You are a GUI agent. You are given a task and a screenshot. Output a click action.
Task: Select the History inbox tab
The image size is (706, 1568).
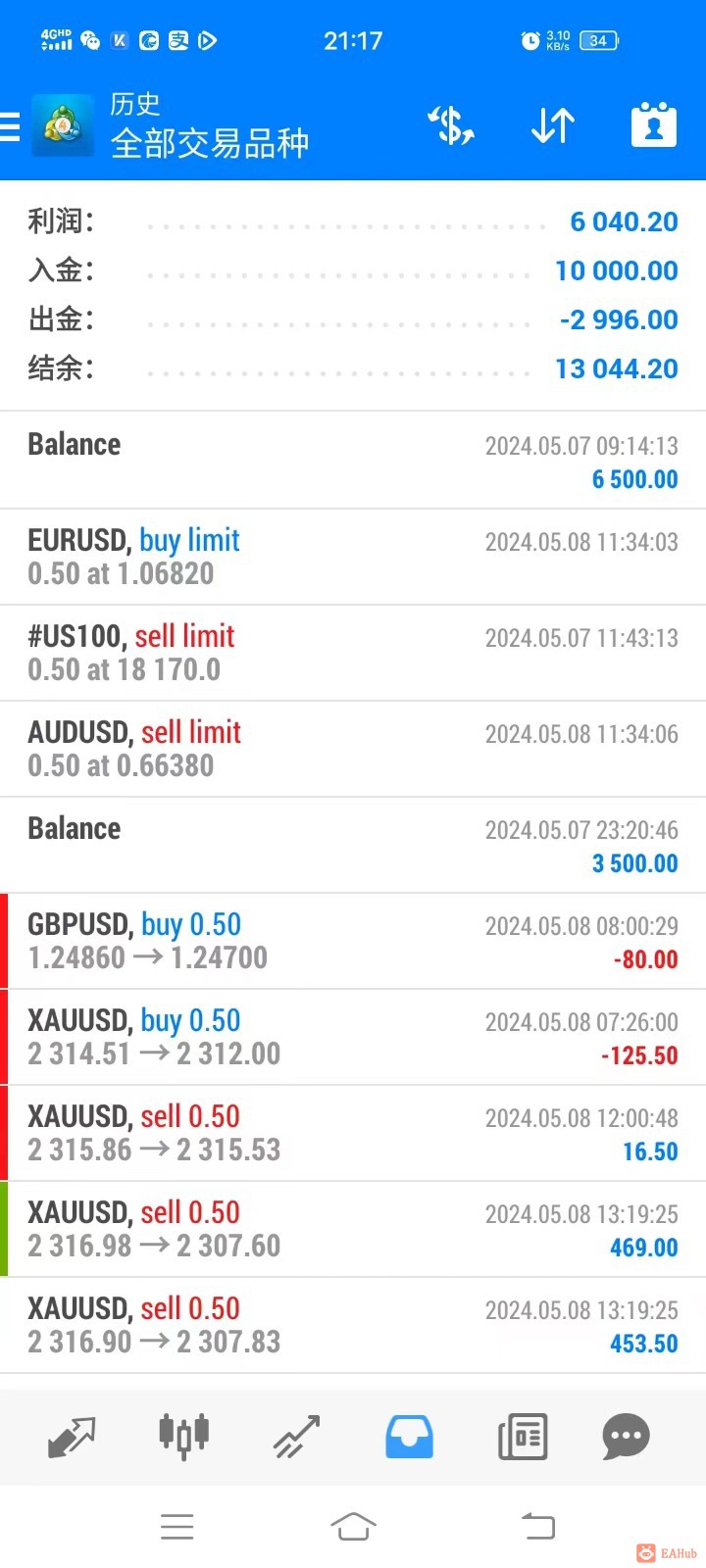click(x=410, y=1437)
